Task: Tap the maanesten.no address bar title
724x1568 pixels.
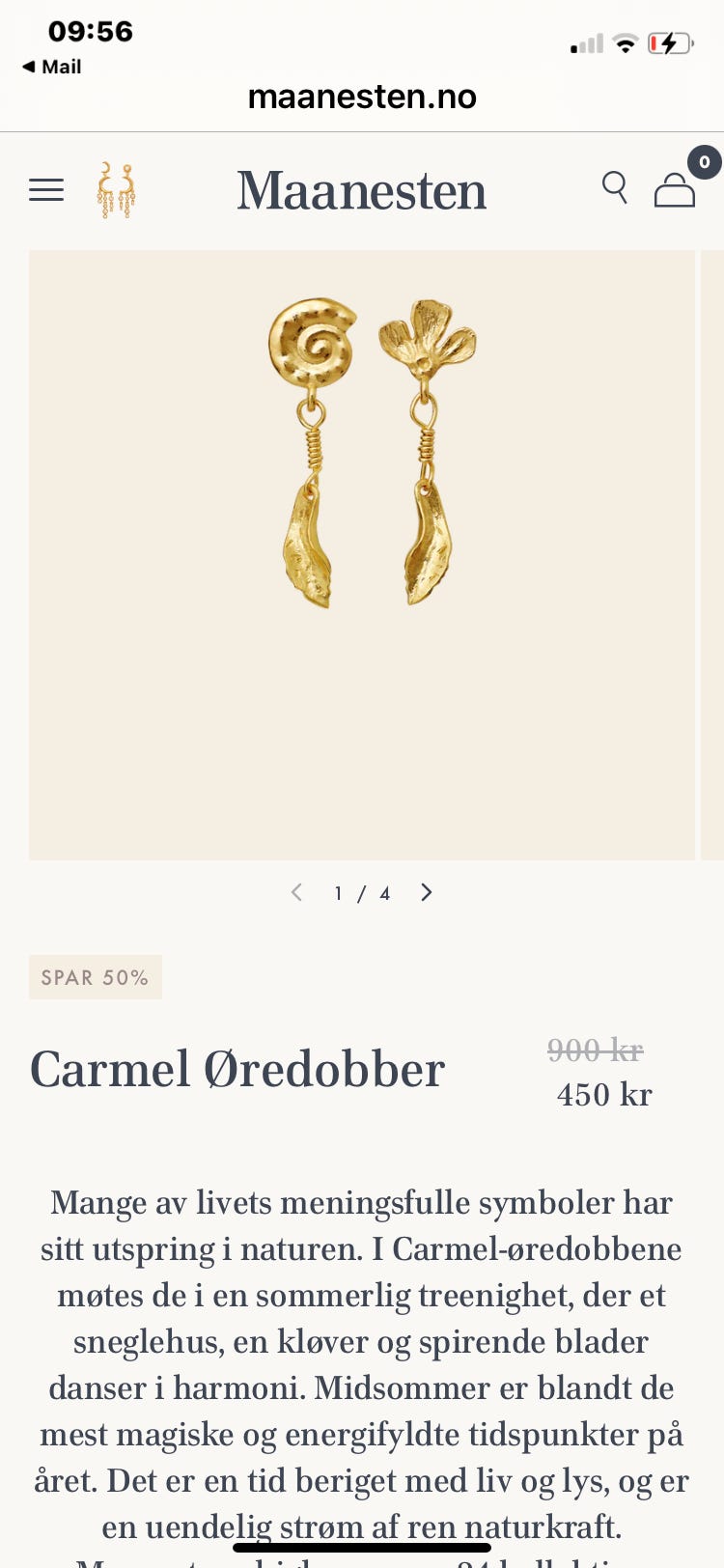Action: (x=362, y=96)
